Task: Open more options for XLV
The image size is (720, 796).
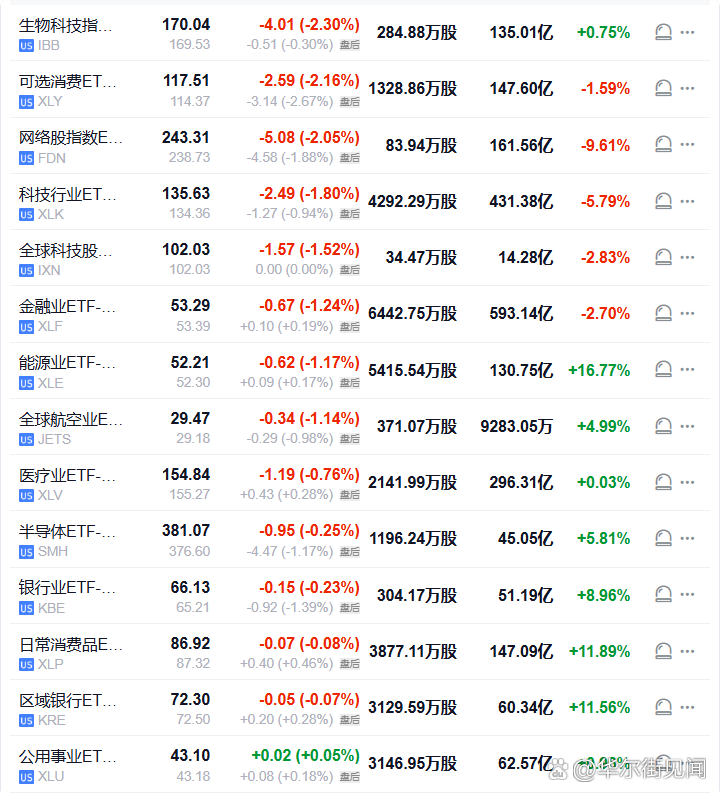Action: (687, 482)
